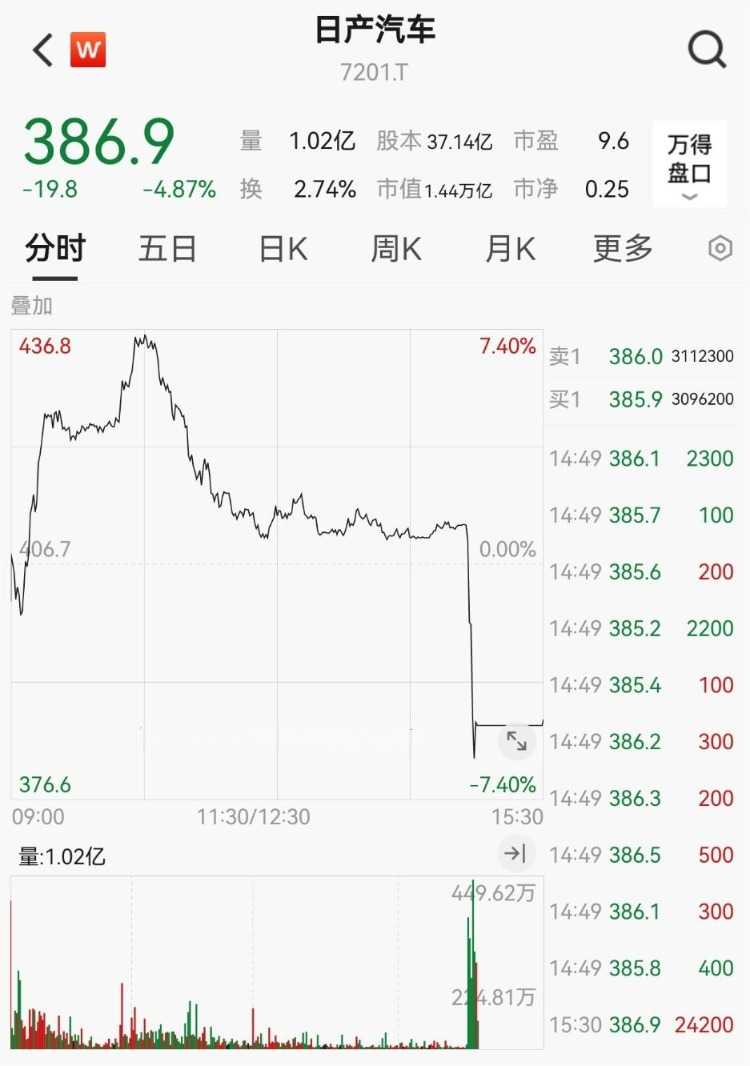View the 月K chart tab
This screenshot has height=1066, width=750.
point(510,249)
